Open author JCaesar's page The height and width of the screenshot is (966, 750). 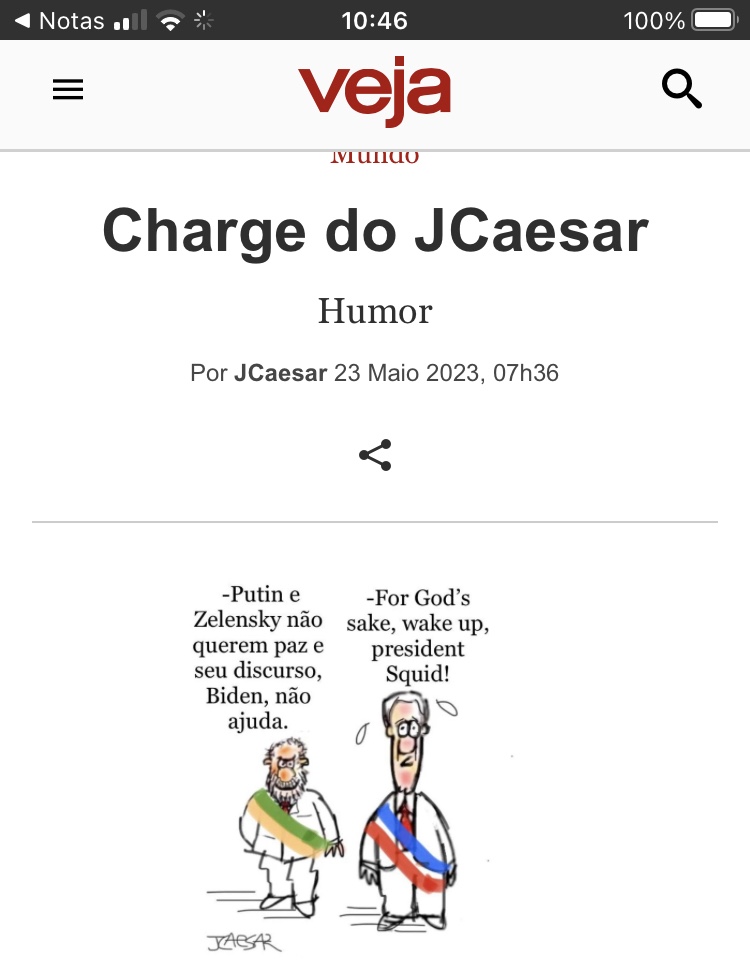click(280, 373)
